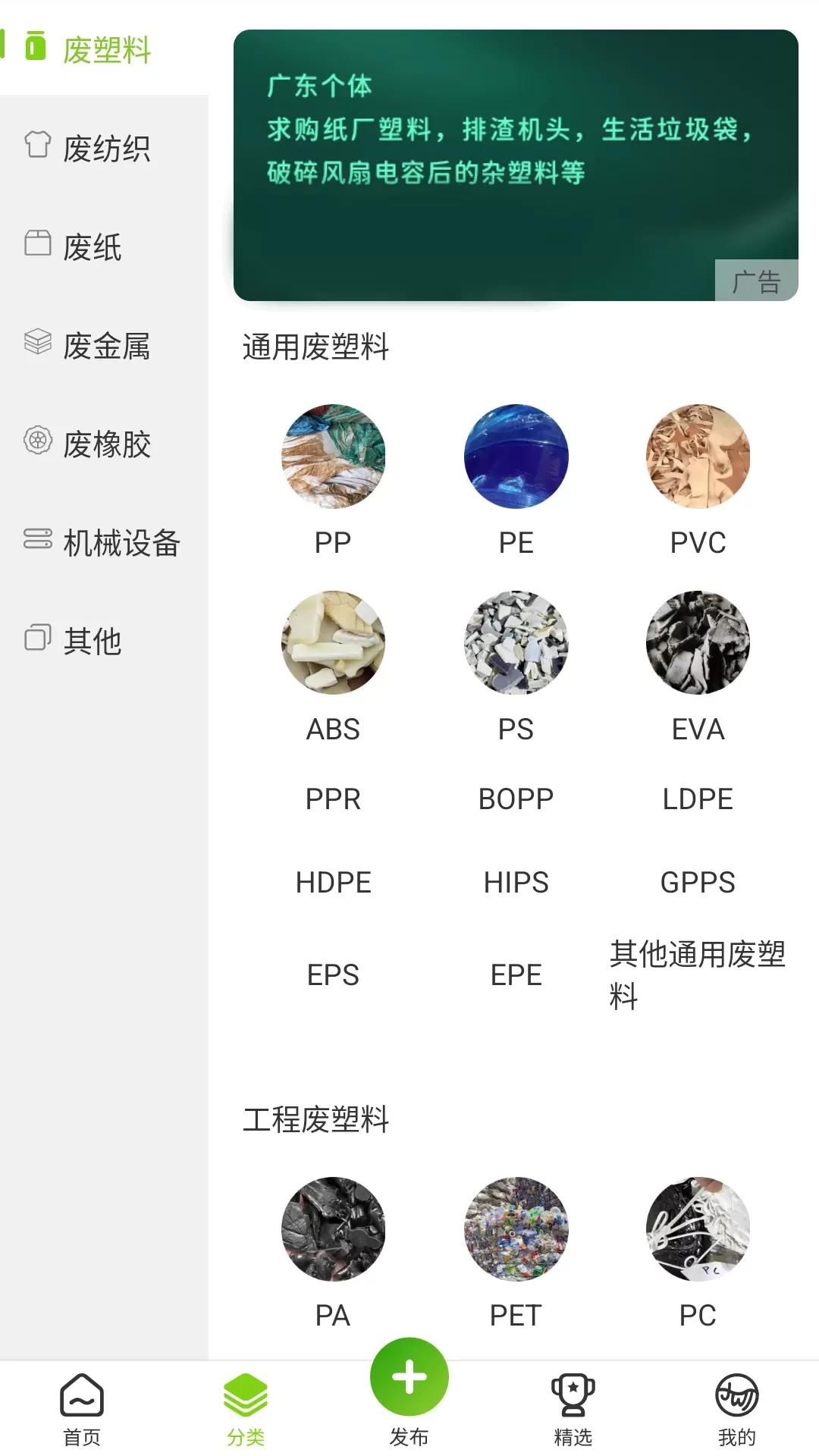
Task: Open the 机械设备 category
Action: pyautogui.click(x=105, y=542)
